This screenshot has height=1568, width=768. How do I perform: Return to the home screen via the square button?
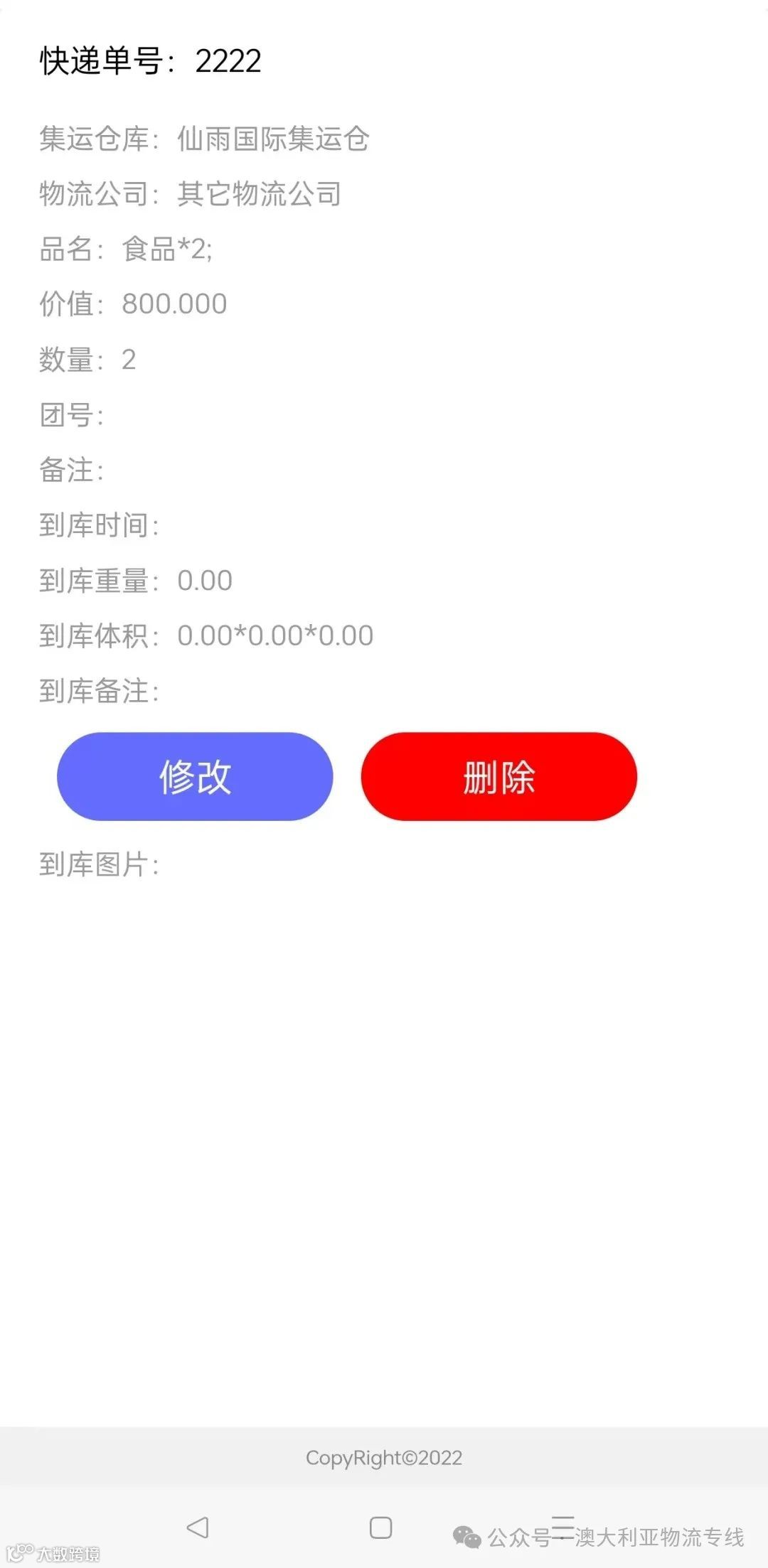[380, 1527]
